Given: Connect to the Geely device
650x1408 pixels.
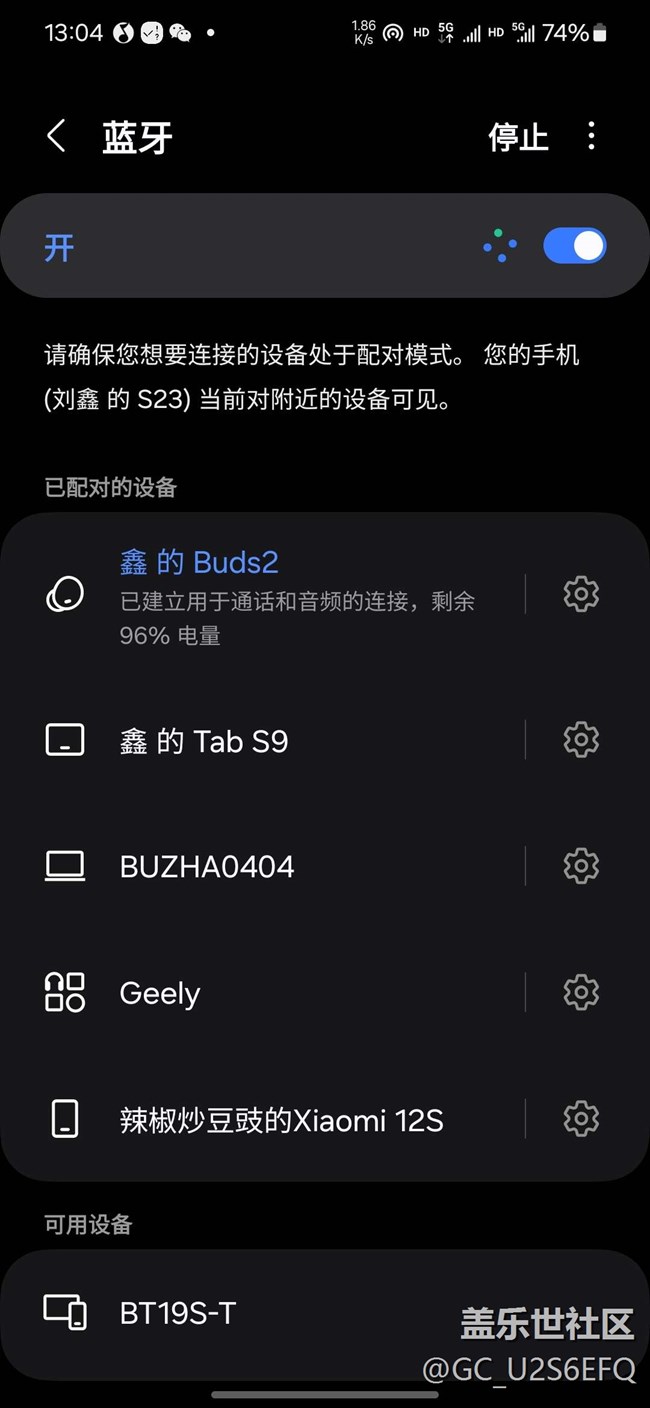Looking at the screenshot, I should pos(262,993).
